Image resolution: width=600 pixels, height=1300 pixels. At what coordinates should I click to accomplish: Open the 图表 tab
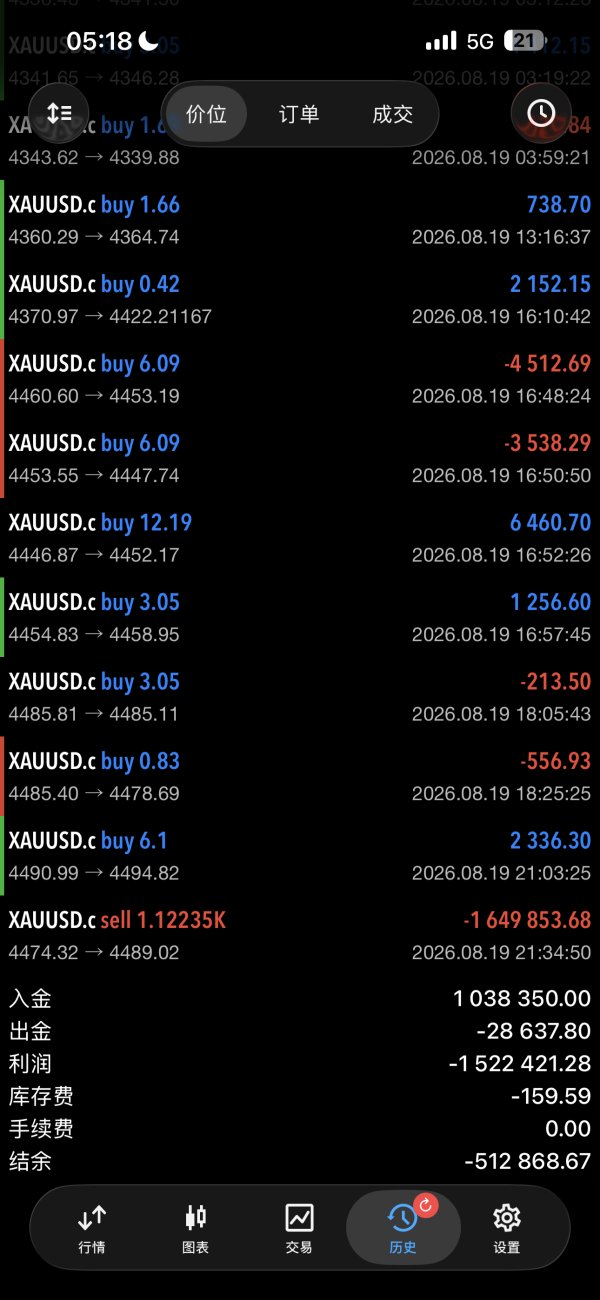(x=196, y=1228)
